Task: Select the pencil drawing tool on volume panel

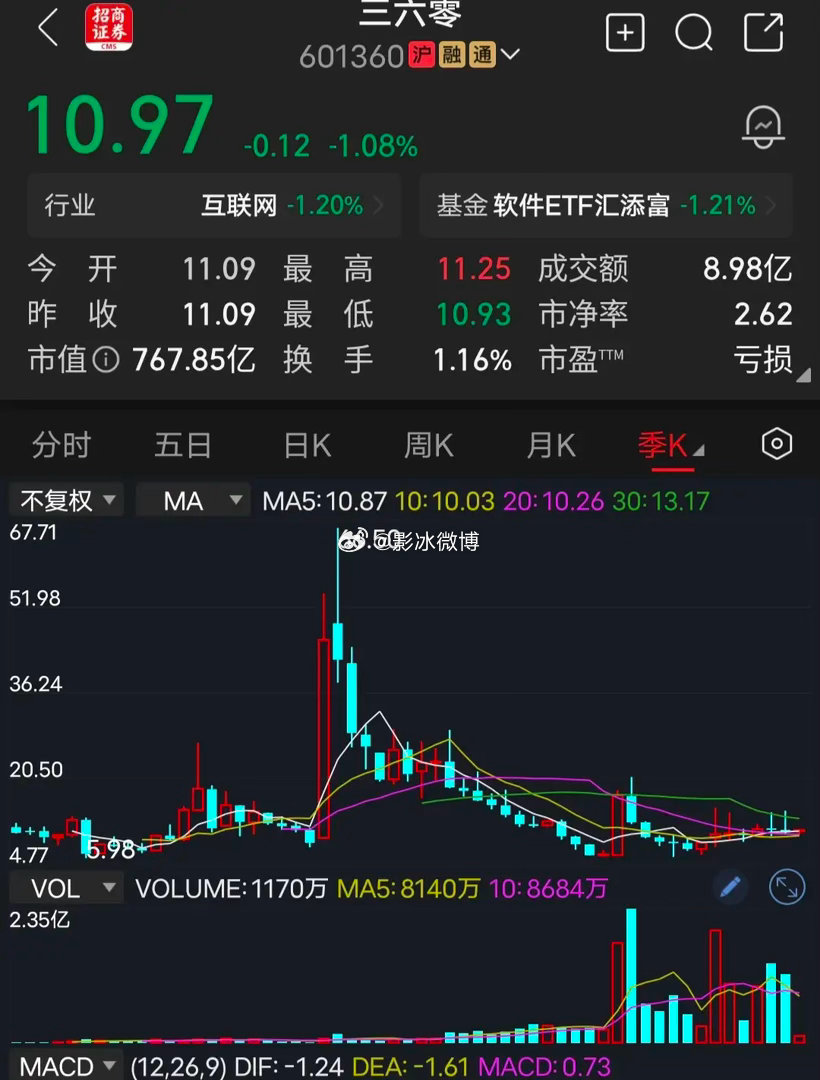Action: (x=732, y=886)
